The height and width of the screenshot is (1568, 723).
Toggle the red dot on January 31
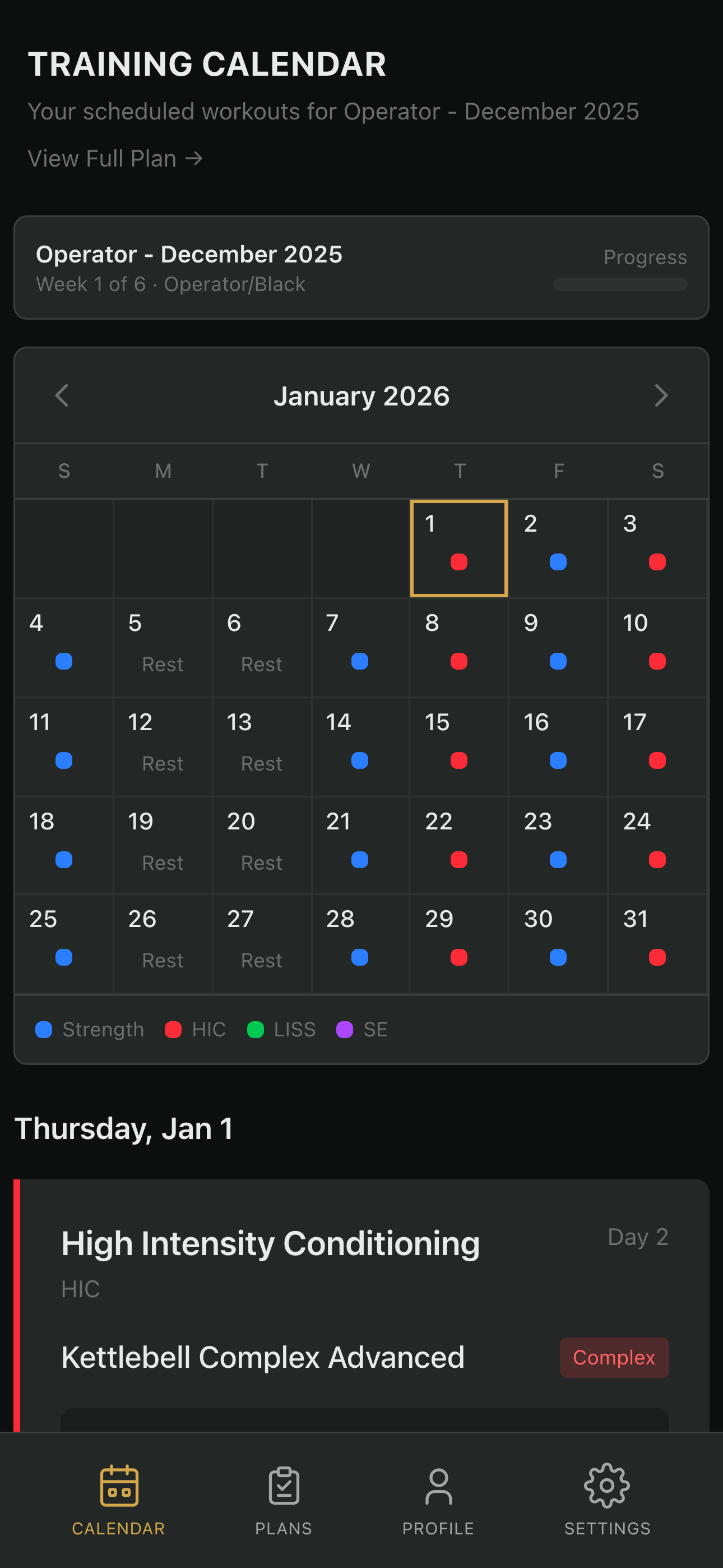[657, 957]
